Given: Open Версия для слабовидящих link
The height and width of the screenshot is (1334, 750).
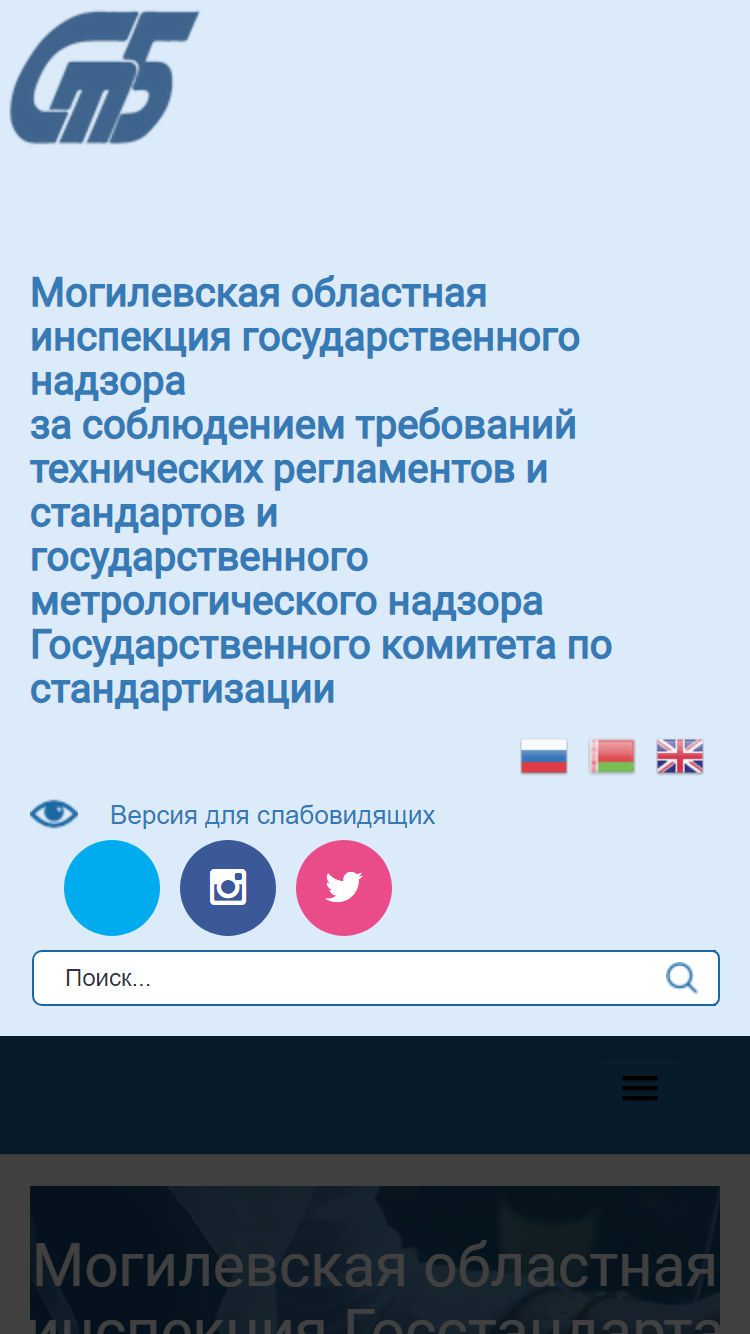Looking at the screenshot, I should pyautogui.click(x=272, y=815).
